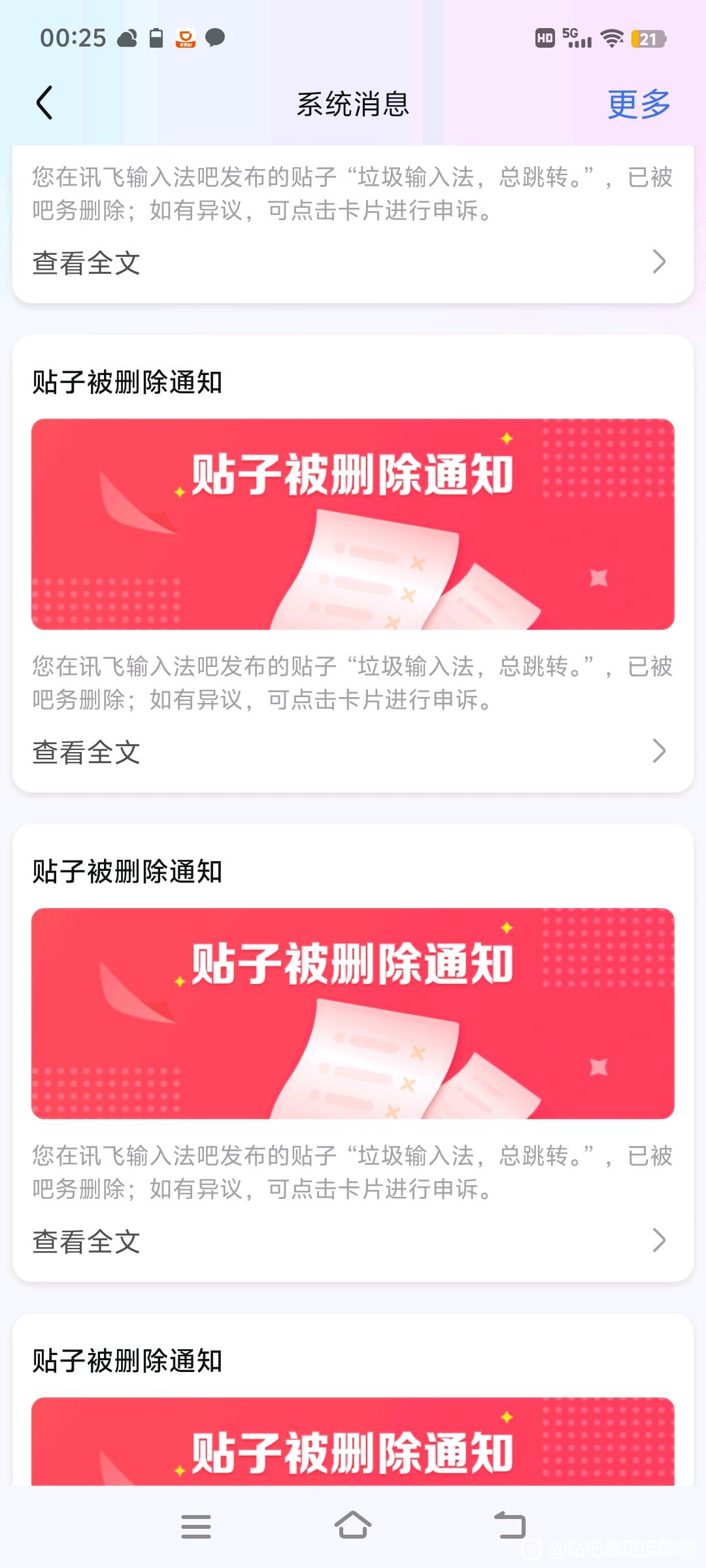
Task: Open the 更多 menu
Action: [x=639, y=104]
